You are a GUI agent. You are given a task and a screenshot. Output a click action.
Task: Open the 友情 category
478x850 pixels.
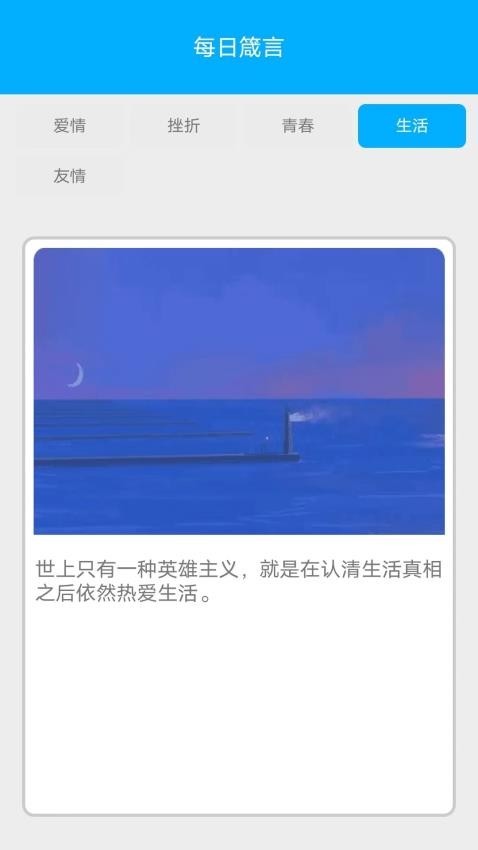coord(69,176)
